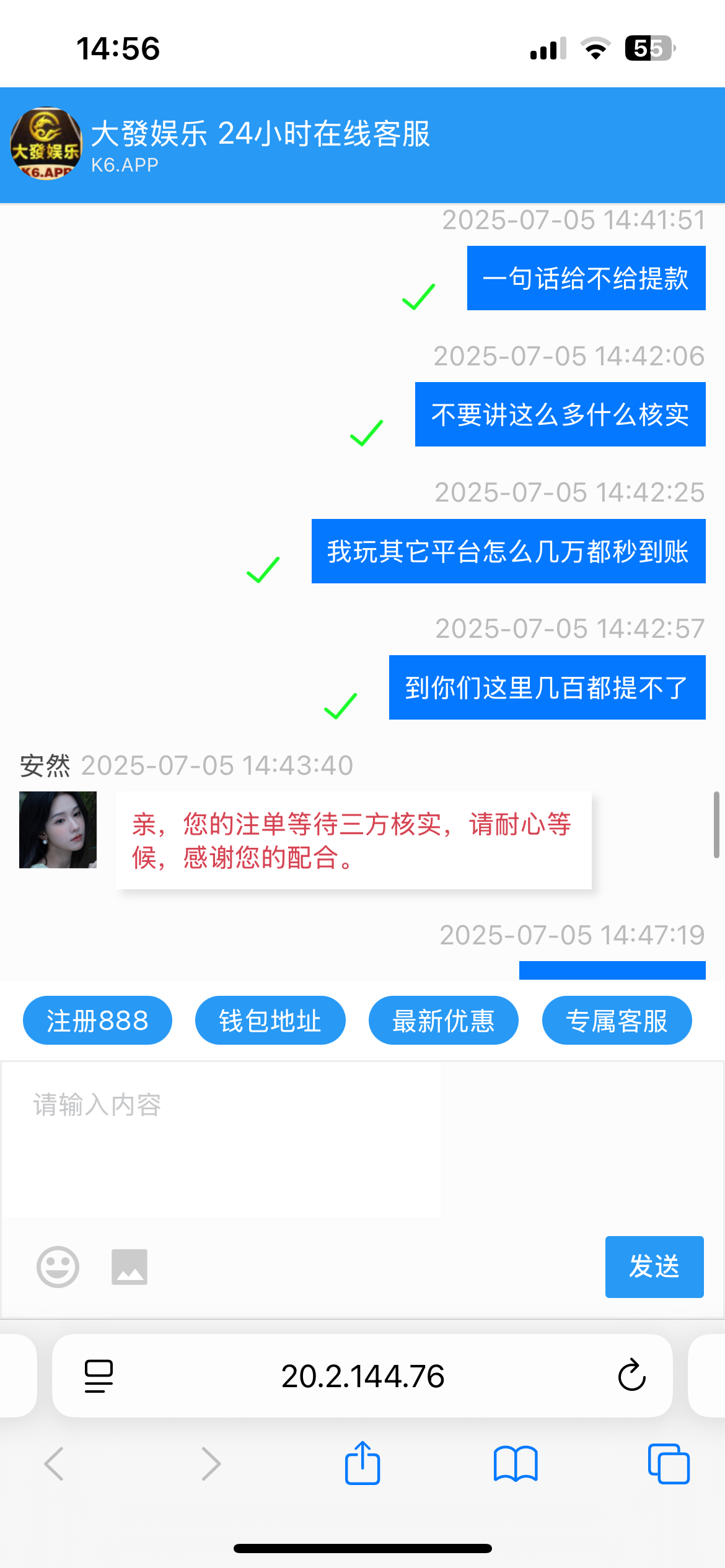Tap the page reload icon

click(x=631, y=1375)
